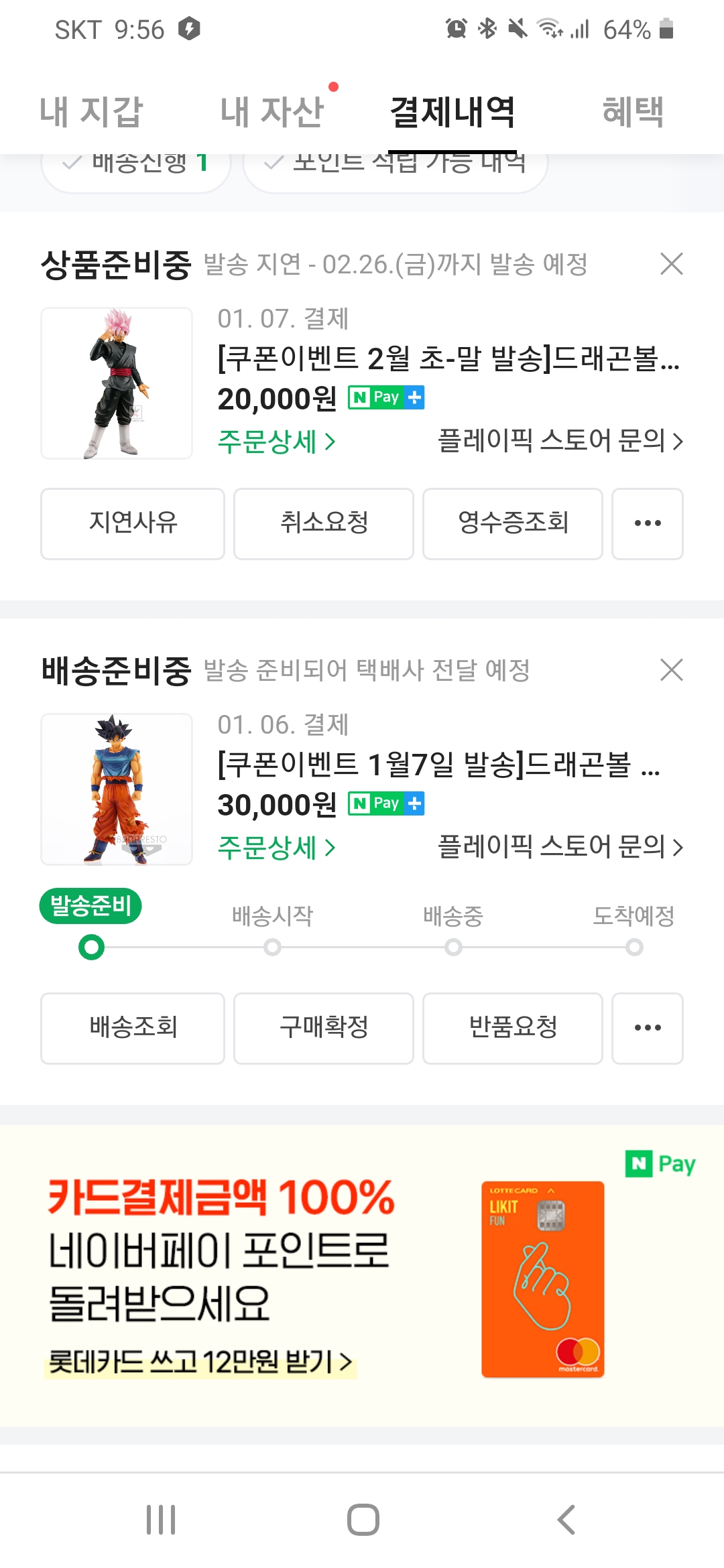This screenshot has width=724, height=1568.
Task: Open 플레이픽 스토어 문의 for the 30,000원 order
Action: pos(560,847)
